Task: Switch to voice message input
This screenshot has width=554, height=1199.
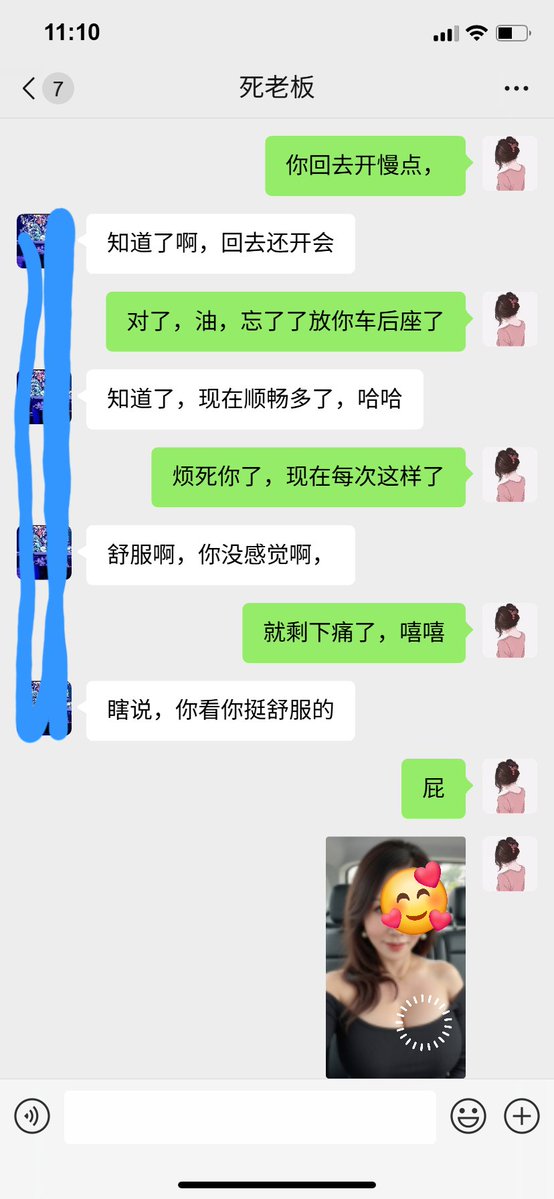Action: tap(32, 1117)
